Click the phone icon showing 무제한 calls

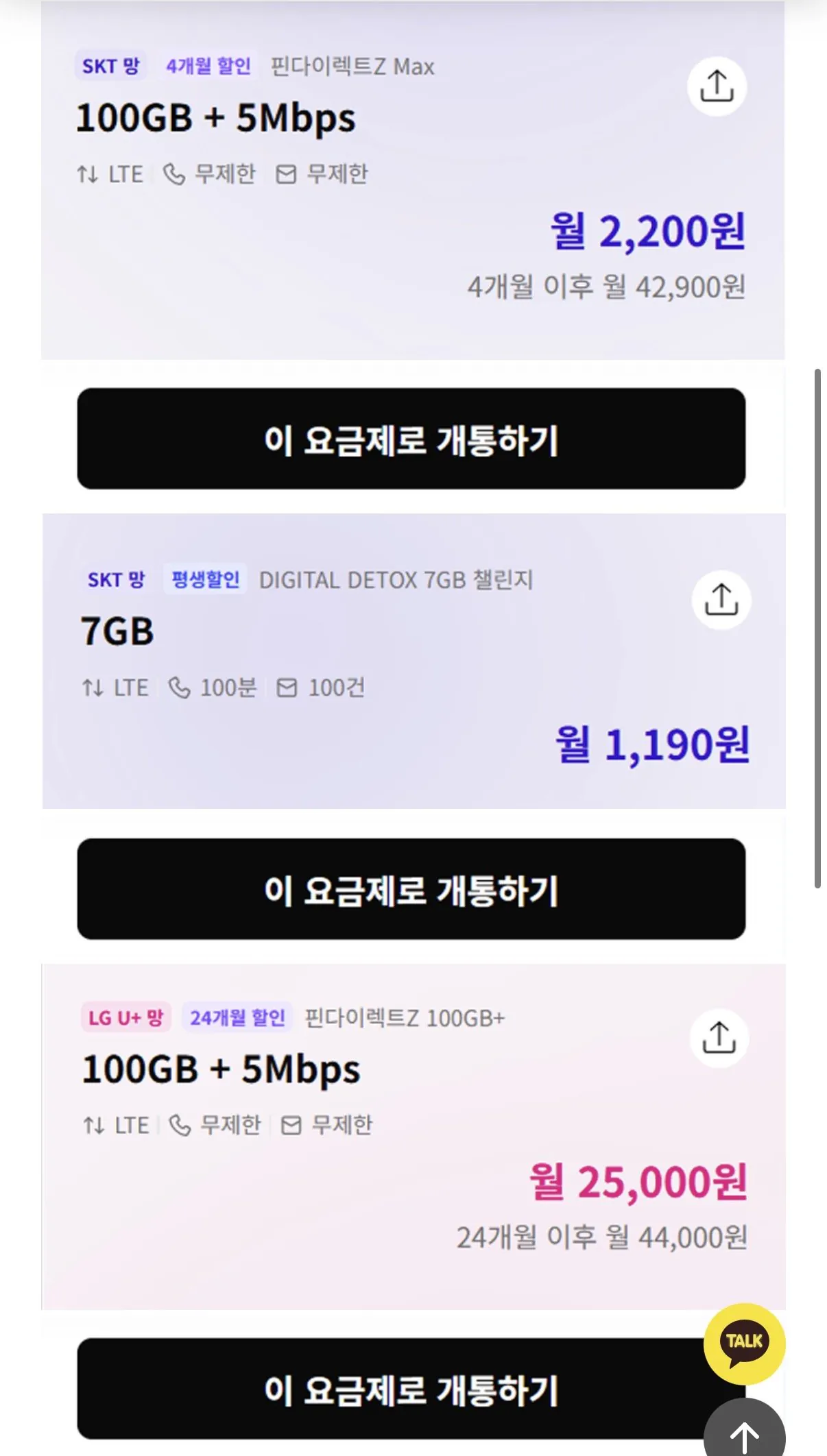174,173
